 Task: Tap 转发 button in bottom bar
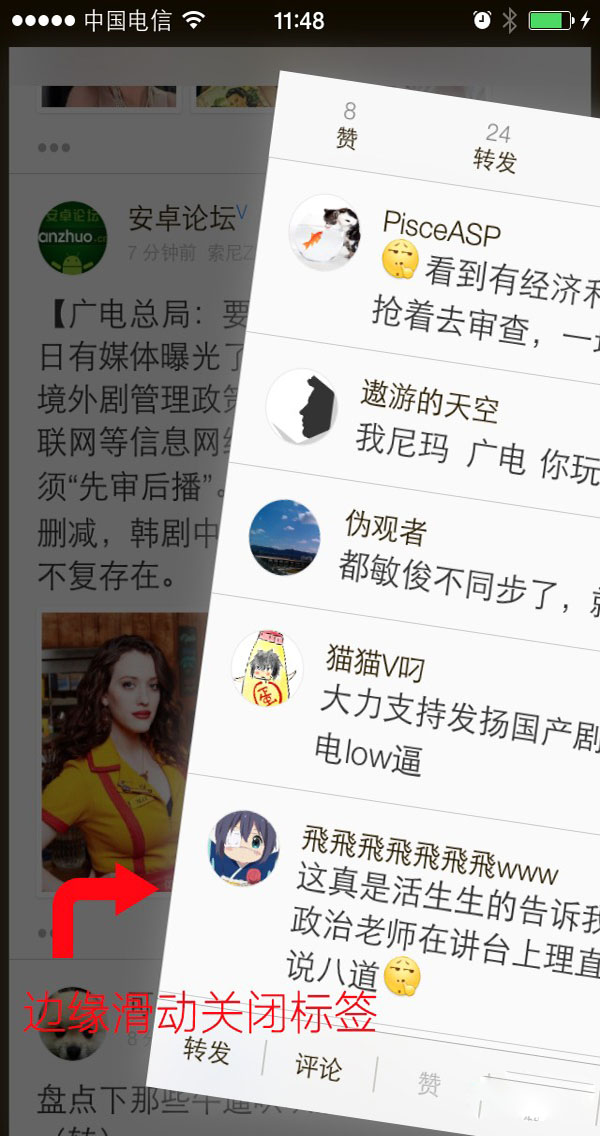click(x=207, y=1050)
